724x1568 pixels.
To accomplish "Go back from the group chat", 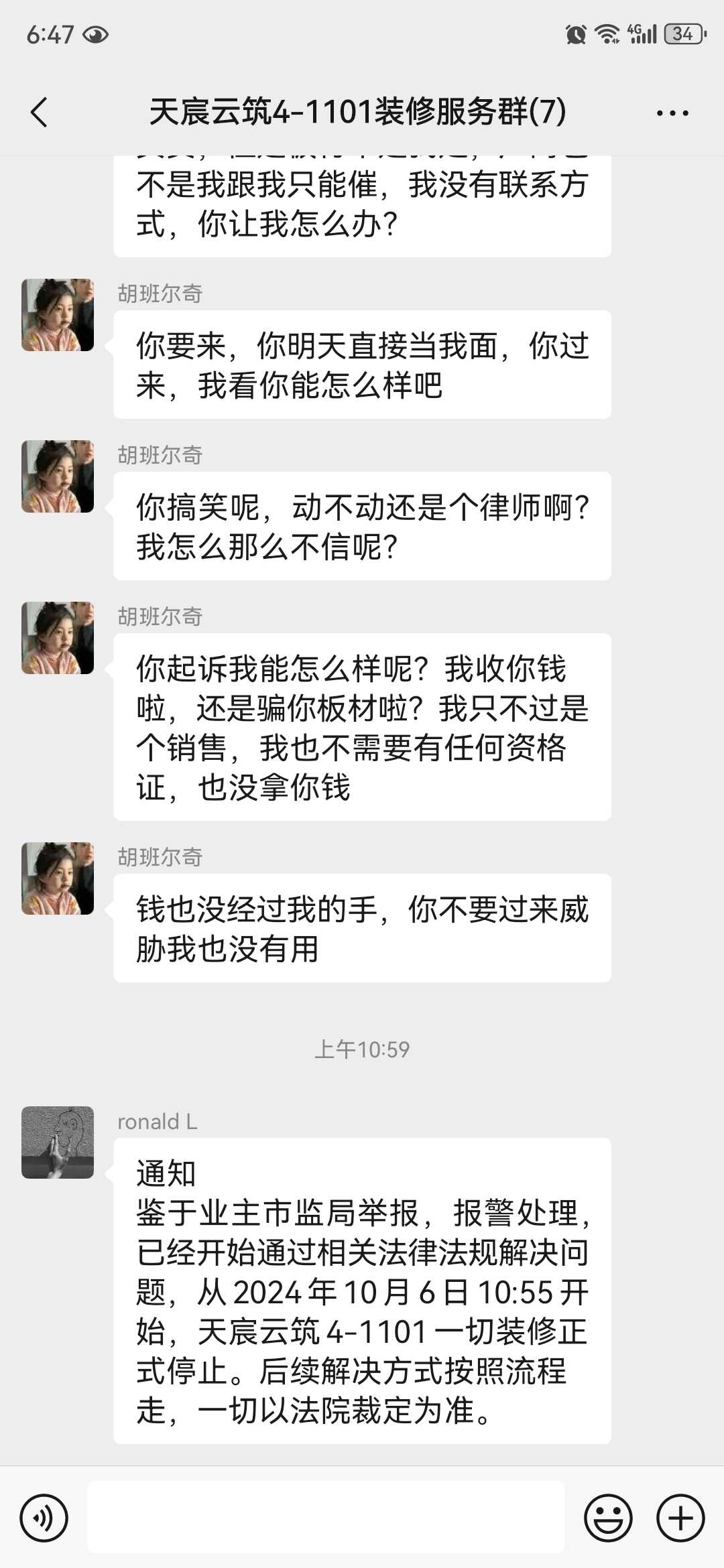I will 40,112.
